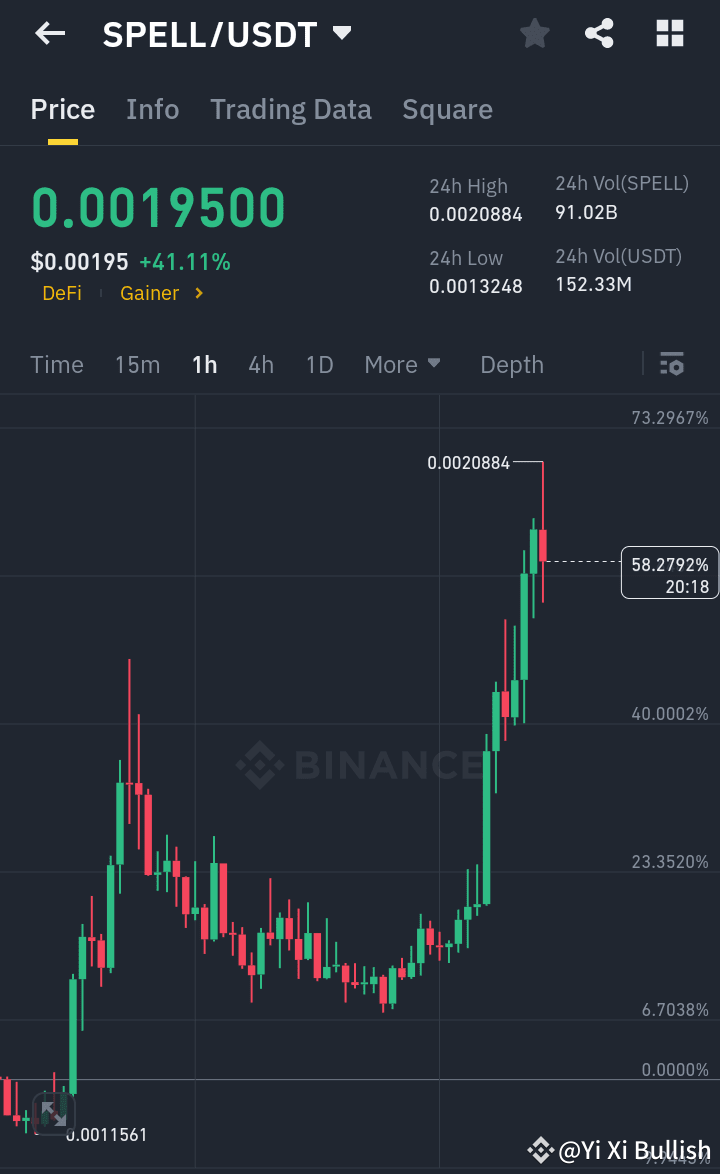Tap the 58.2792% price tracker label
Screen dimensions: 720x1174
(668, 573)
